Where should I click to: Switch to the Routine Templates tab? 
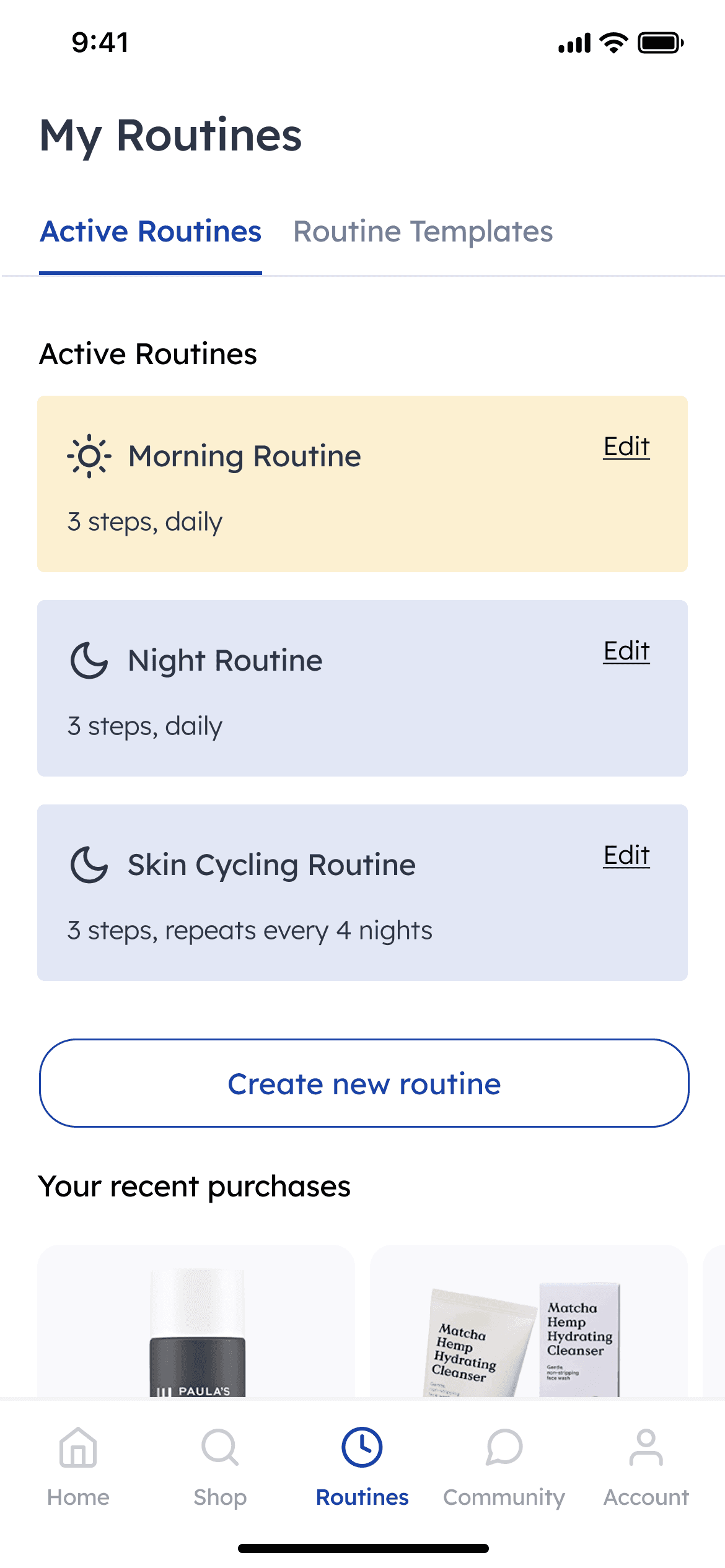pyautogui.click(x=423, y=232)
